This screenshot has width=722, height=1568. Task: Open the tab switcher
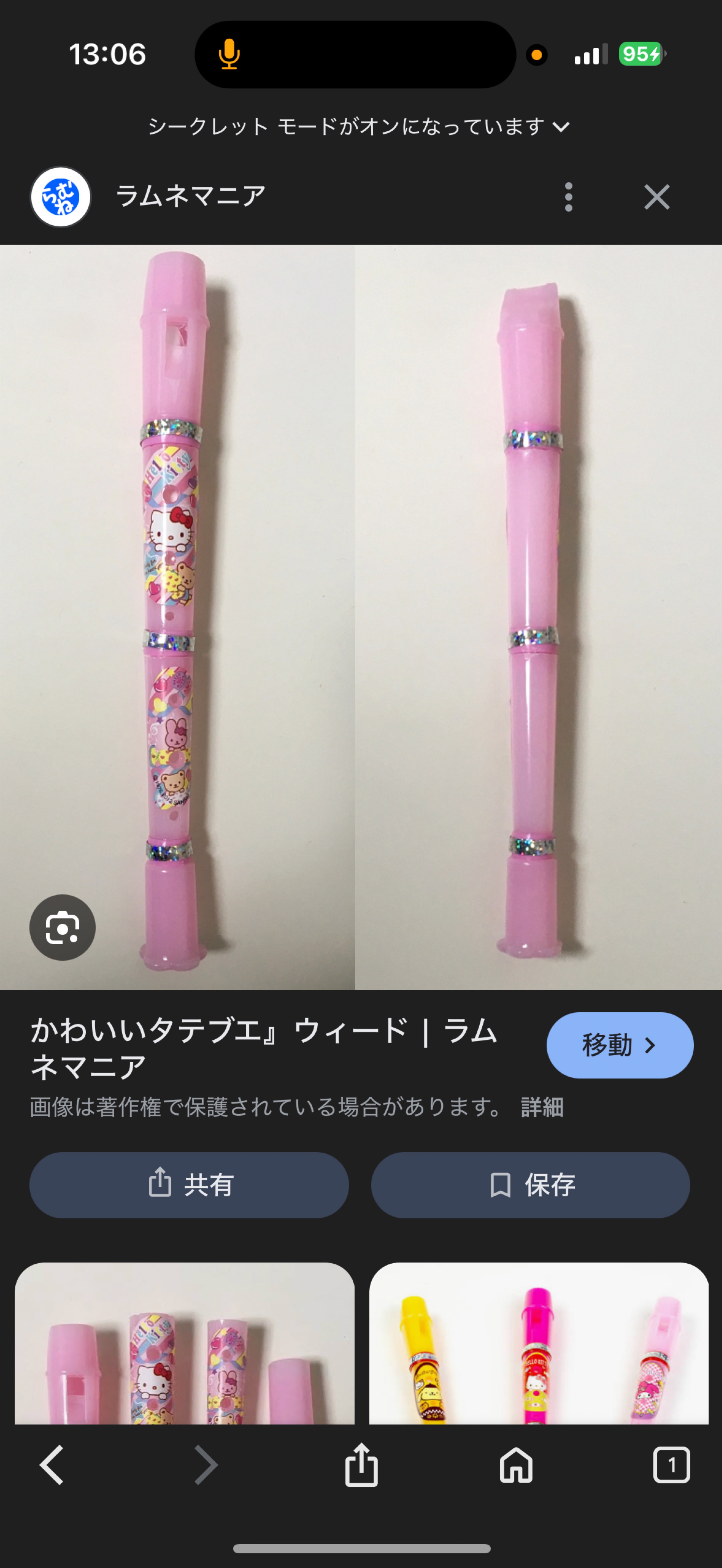pyautogui.click(x=671, y=1465)
